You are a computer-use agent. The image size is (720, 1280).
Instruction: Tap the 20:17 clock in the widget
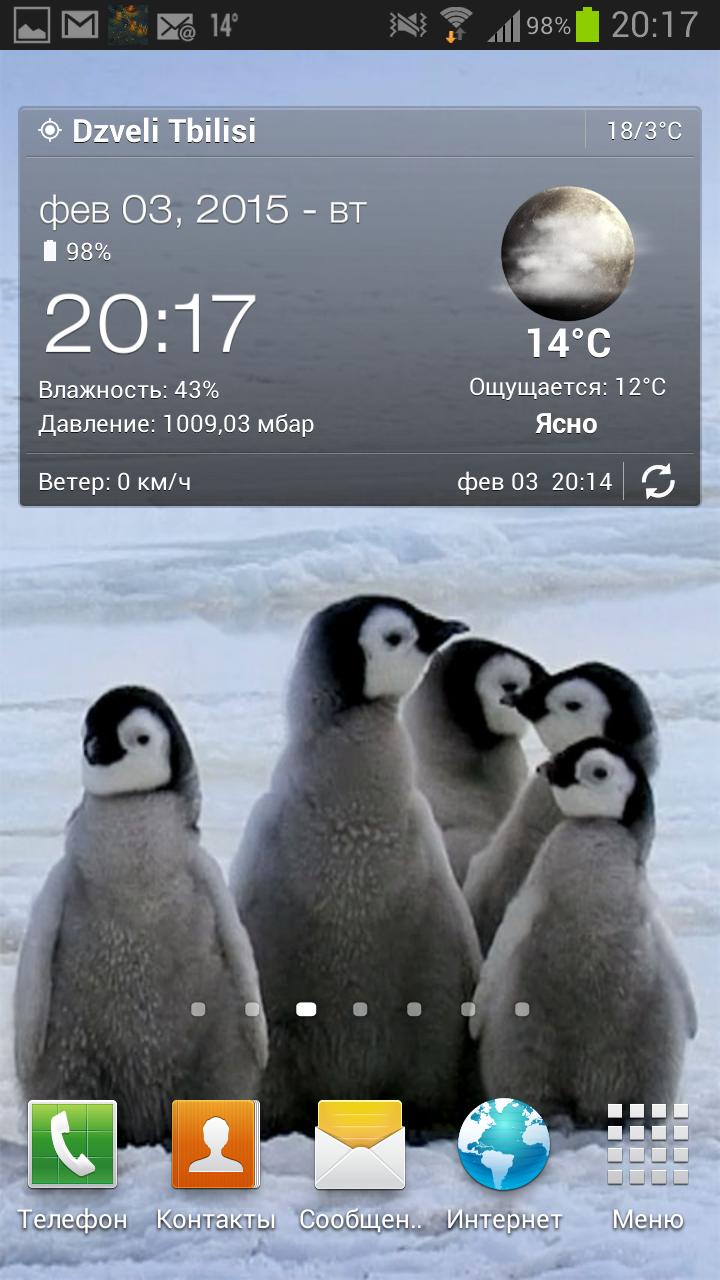click(x=150, y=323)
